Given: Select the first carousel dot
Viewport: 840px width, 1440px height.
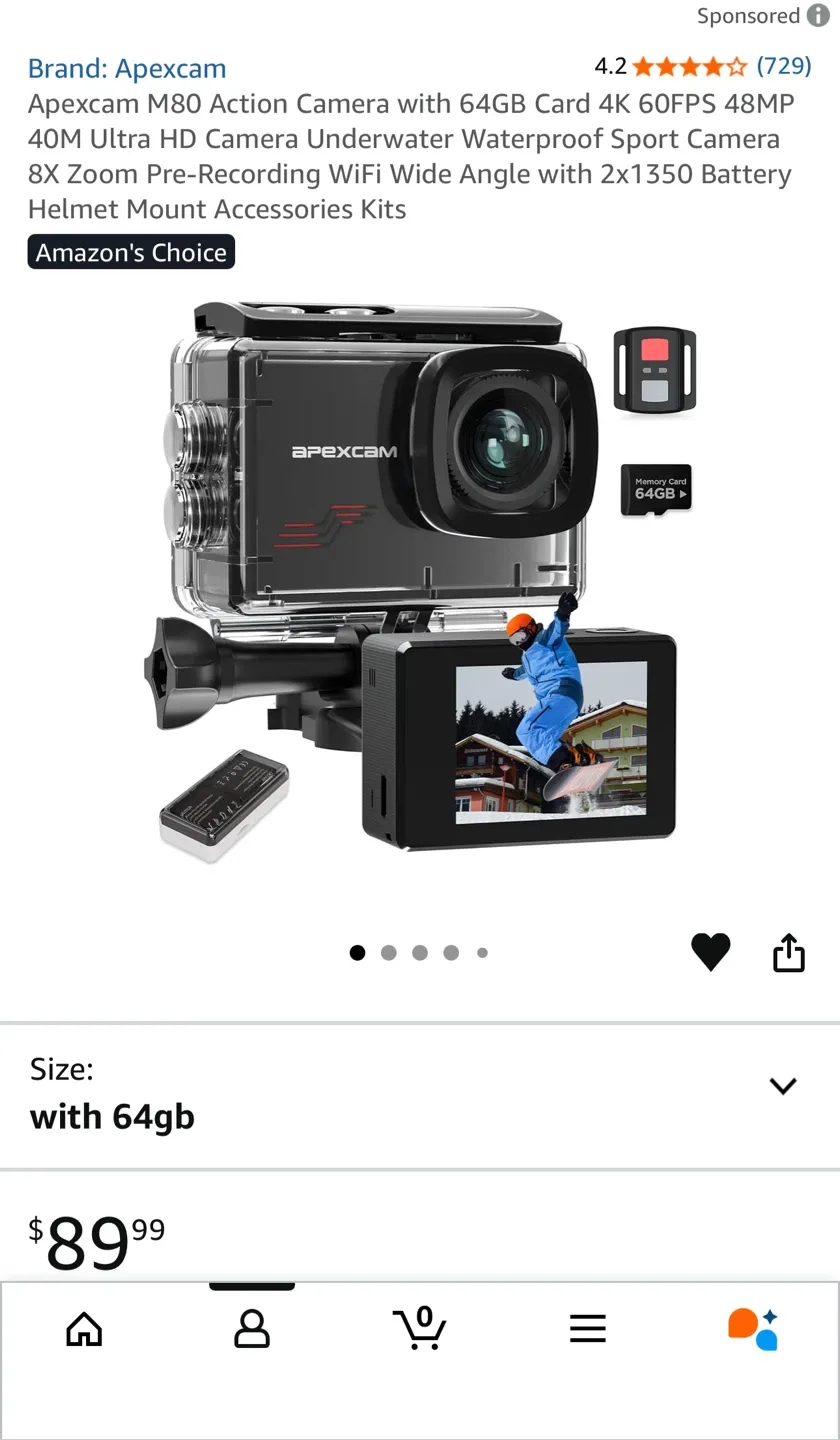Looking at the screenshot, I should point(357,952).
